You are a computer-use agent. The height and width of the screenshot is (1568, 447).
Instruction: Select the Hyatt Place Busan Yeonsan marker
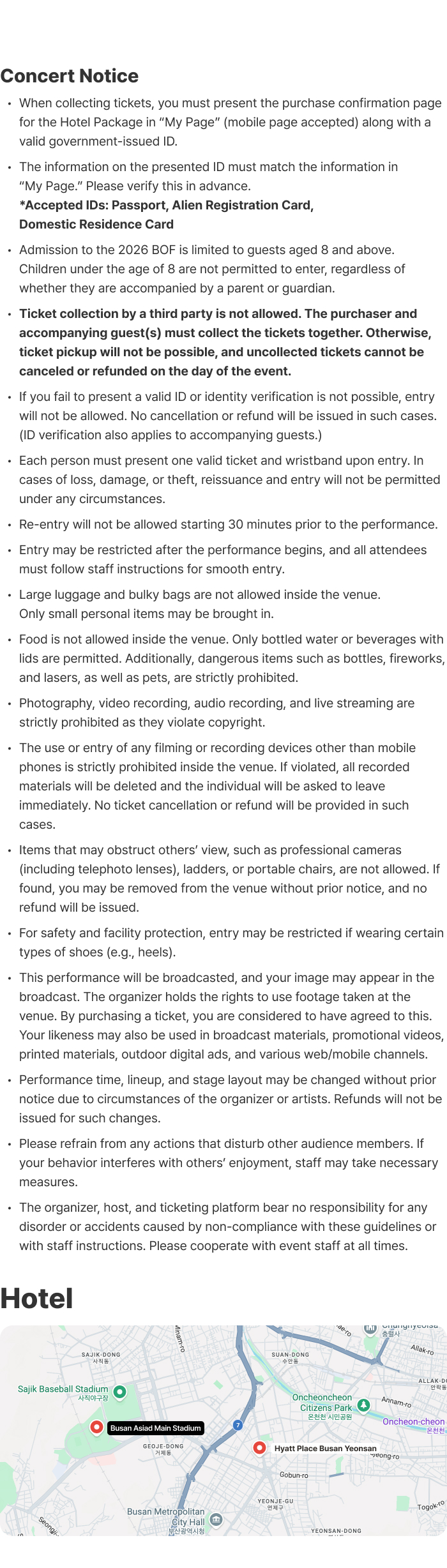click(x=259, y=1447)
